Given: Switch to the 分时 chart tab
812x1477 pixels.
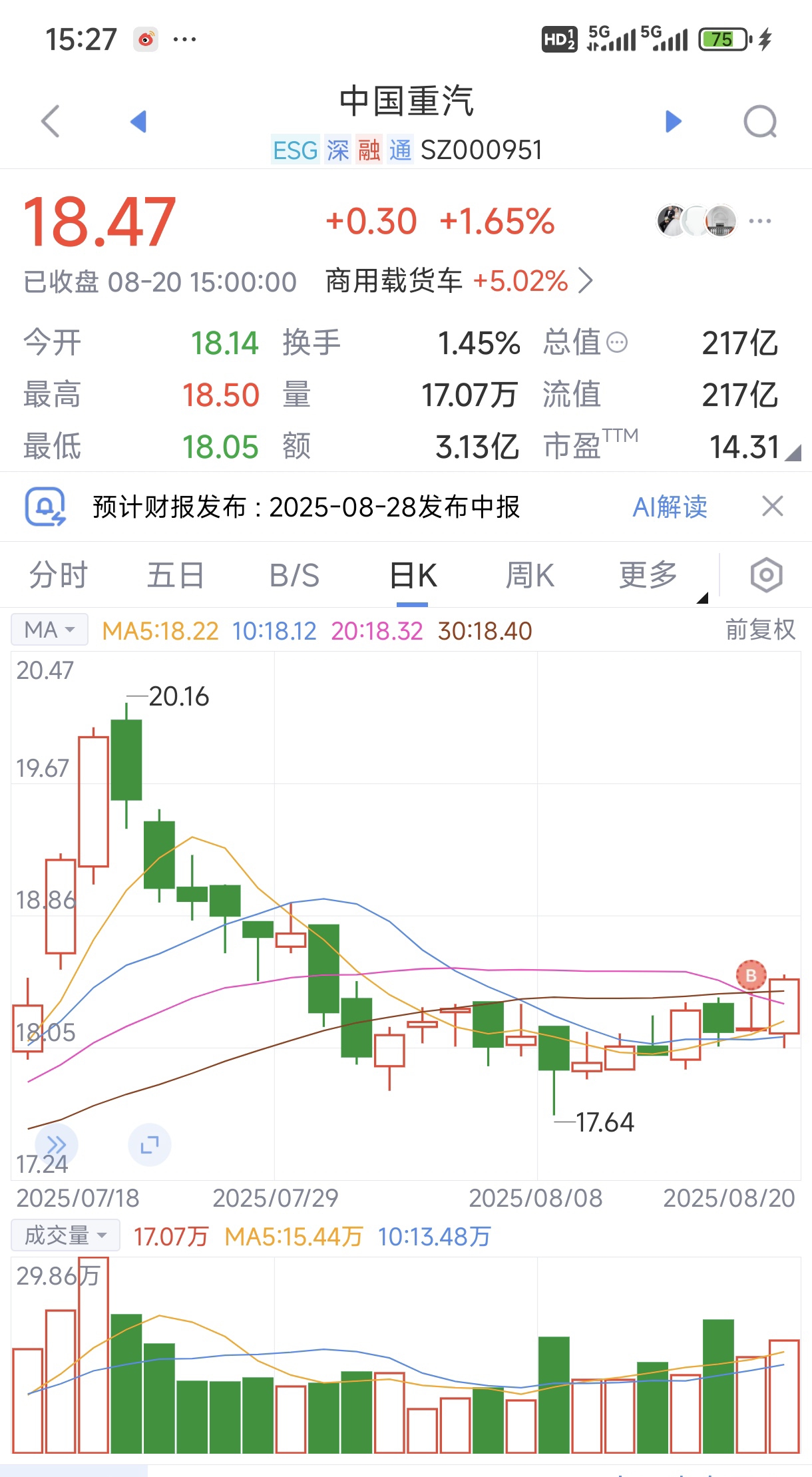Looking at the screenshot, I should pos(59,575).
